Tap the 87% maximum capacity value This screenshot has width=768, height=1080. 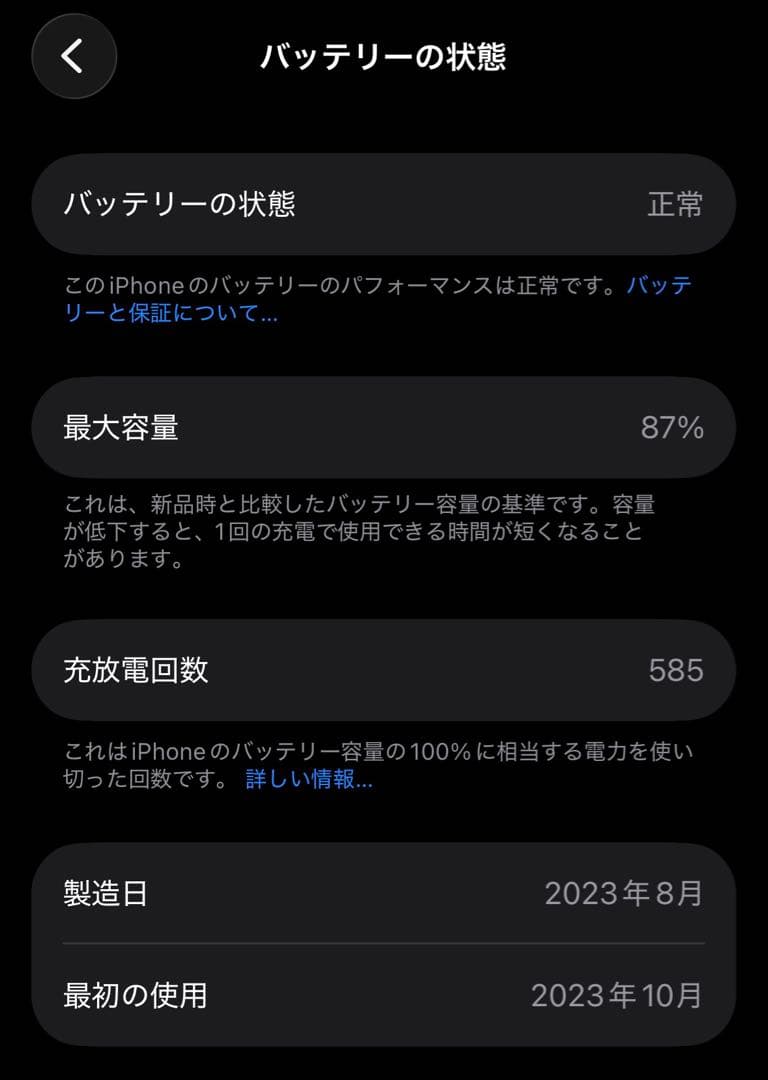(x=675, y=428)
